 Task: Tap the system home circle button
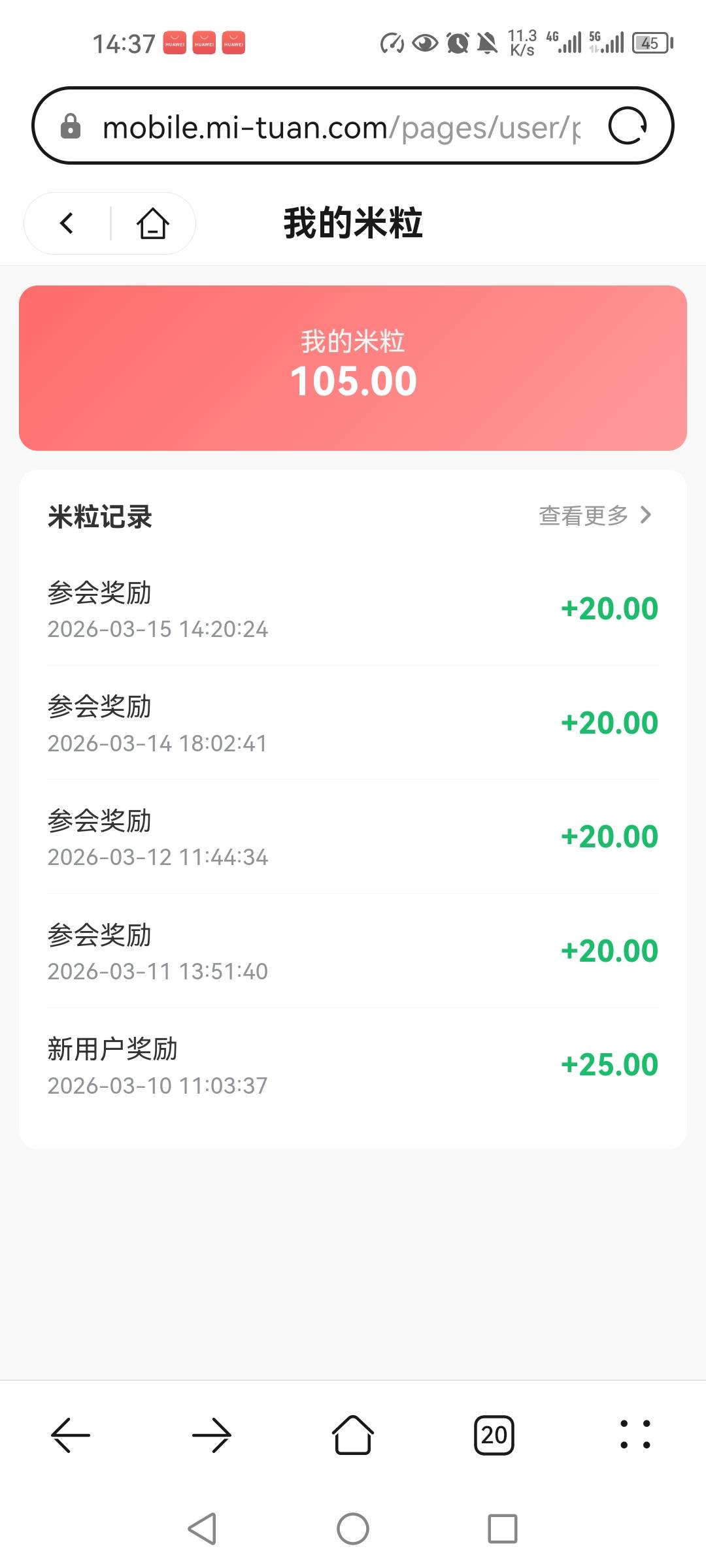[x=353, y=1529]
